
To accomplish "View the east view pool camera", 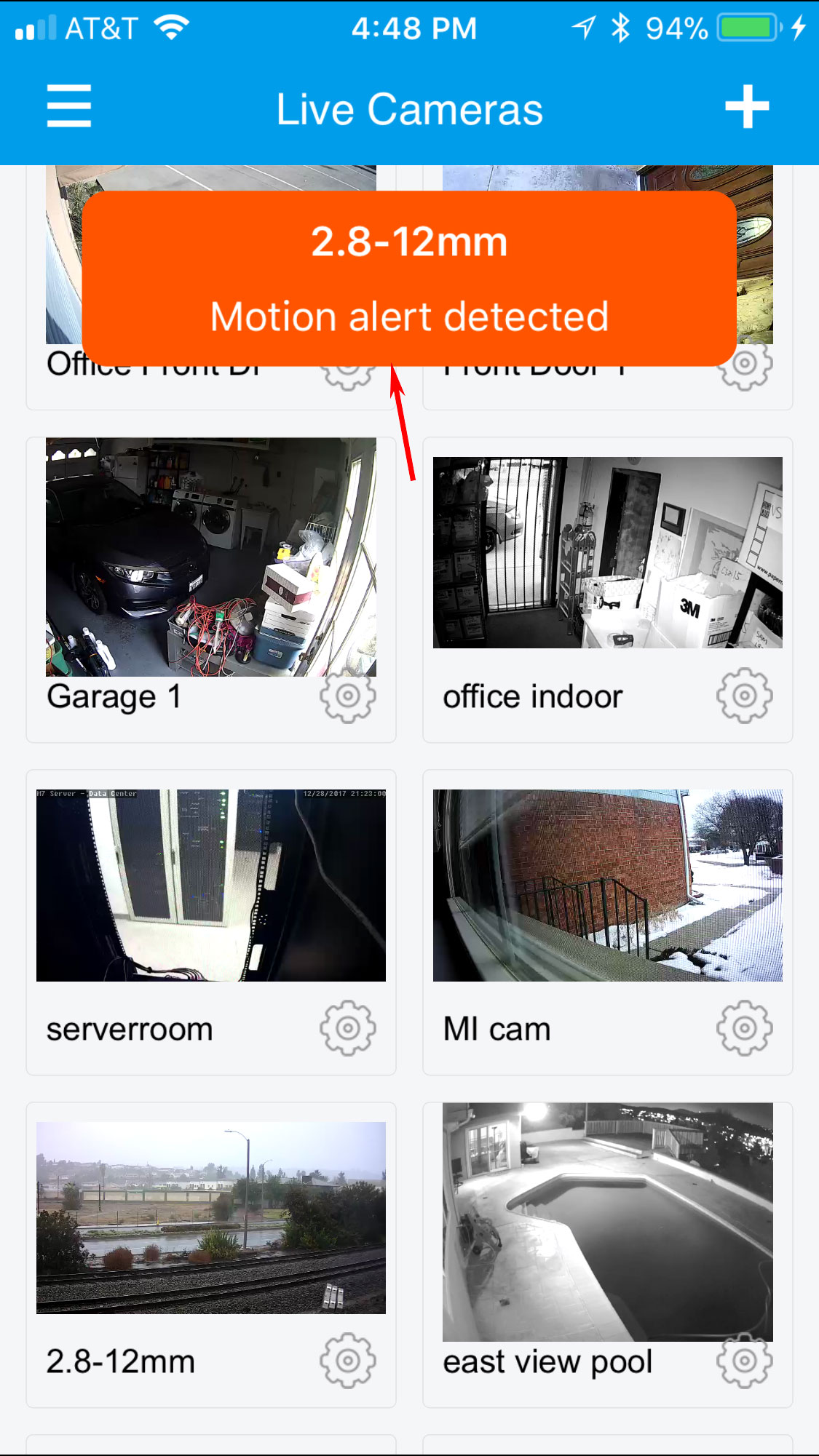I will click(608, 1222).
